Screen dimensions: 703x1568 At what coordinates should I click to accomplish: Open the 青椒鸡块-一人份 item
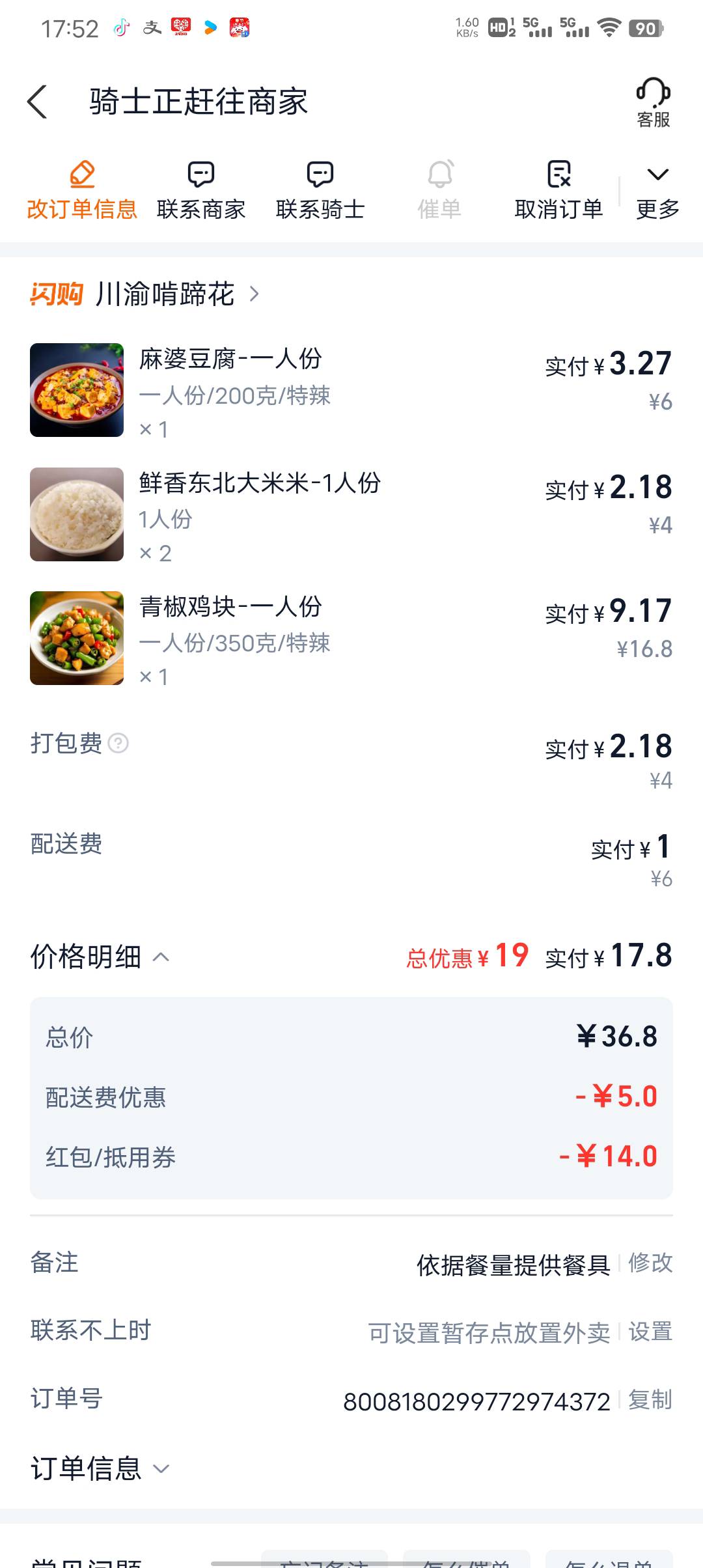[230, 606]
